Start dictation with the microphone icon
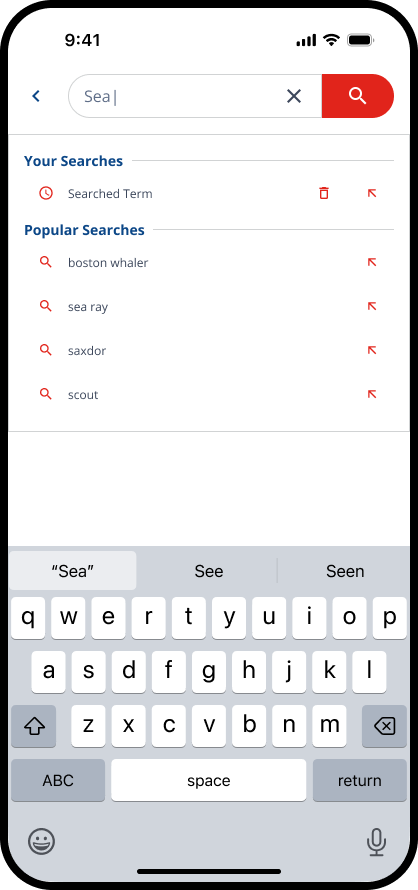Screen dimensions: 418x890 [x=376, y=842]
